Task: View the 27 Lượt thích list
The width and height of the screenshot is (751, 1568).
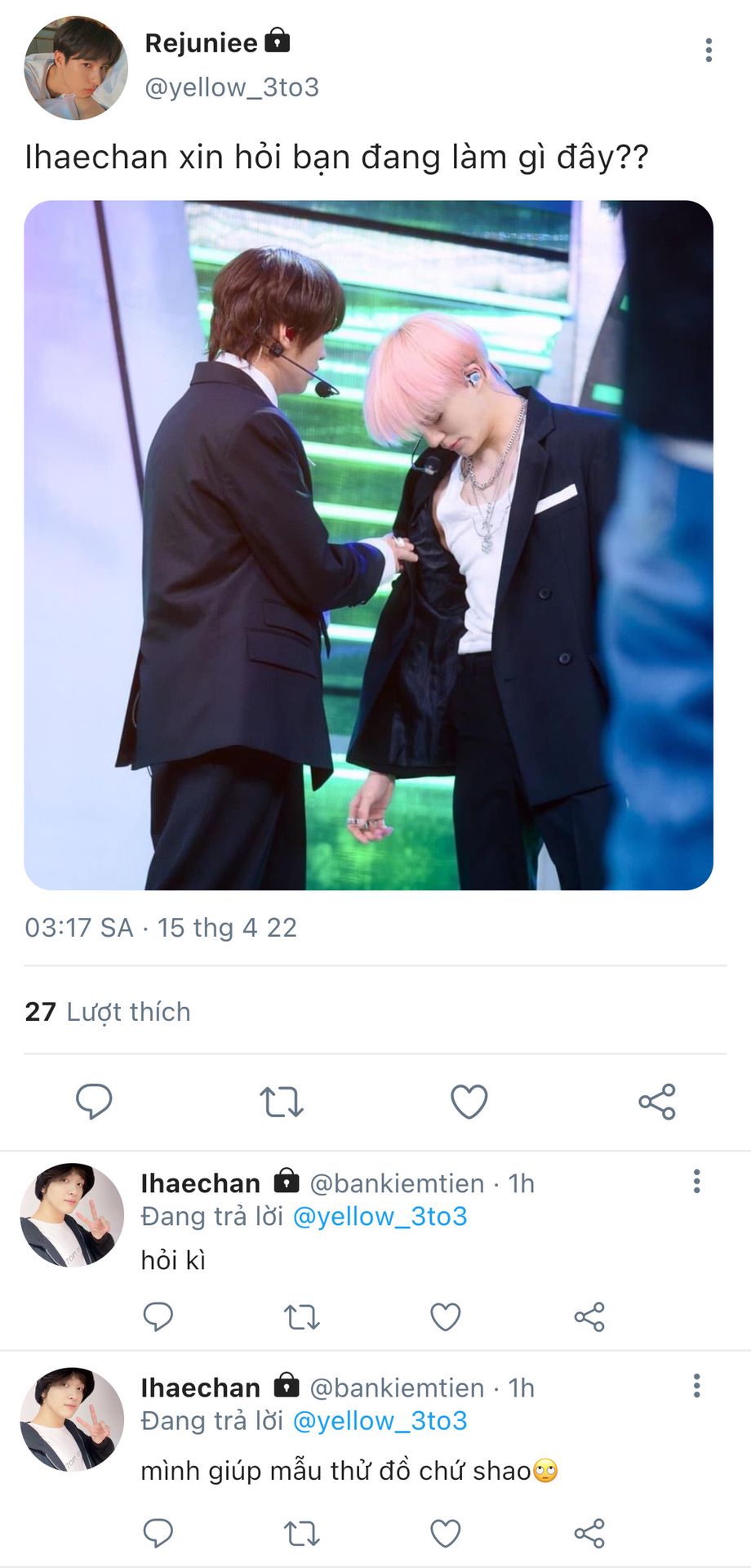Action: pyautogui.click(x=108, y=1012)
